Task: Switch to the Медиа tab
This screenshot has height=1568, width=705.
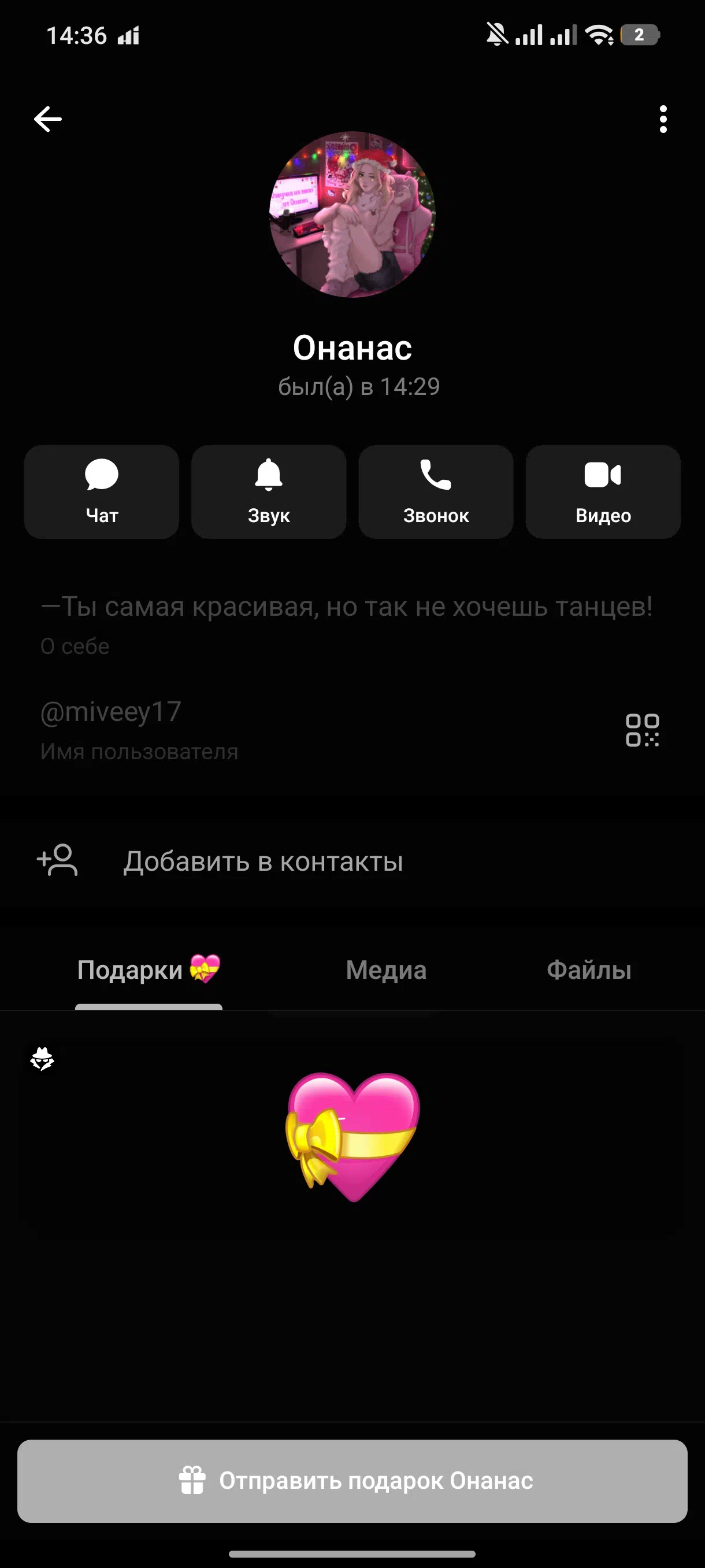Action: click(x=385, y=970)
